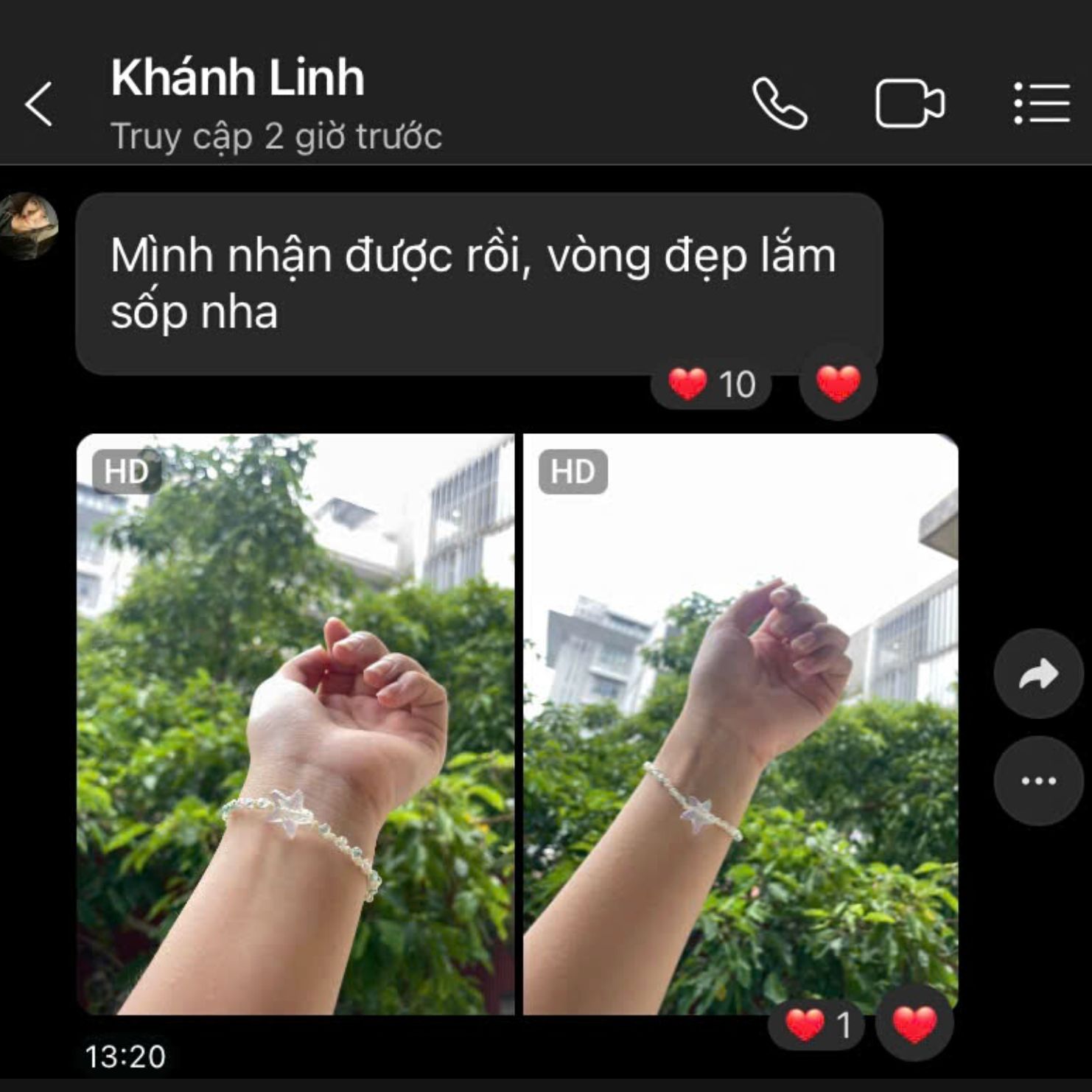Start a video call with Khánh Linh
Image resolution: width=1092 pixels, height=1092 pixels.
point(909,104)
